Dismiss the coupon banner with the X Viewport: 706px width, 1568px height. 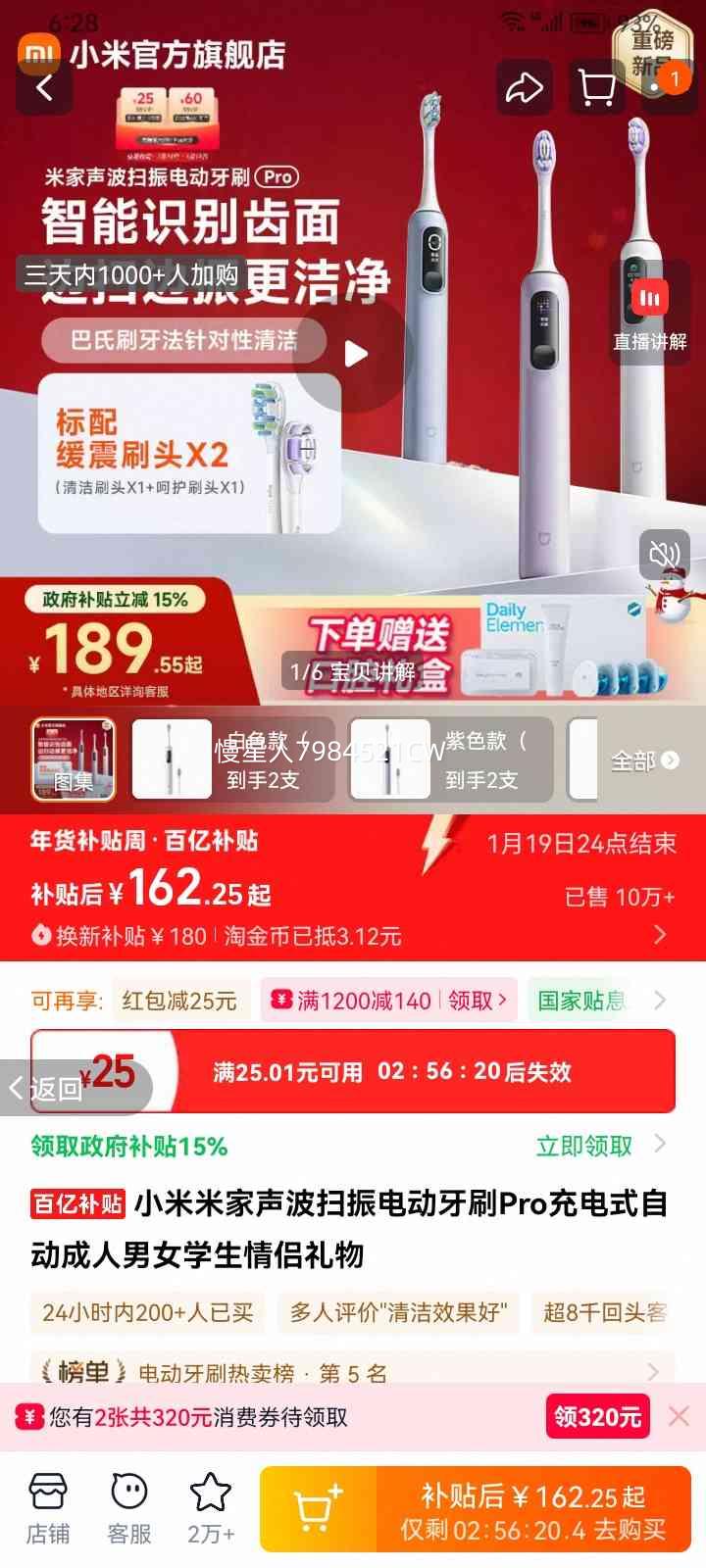point(679,1415)
